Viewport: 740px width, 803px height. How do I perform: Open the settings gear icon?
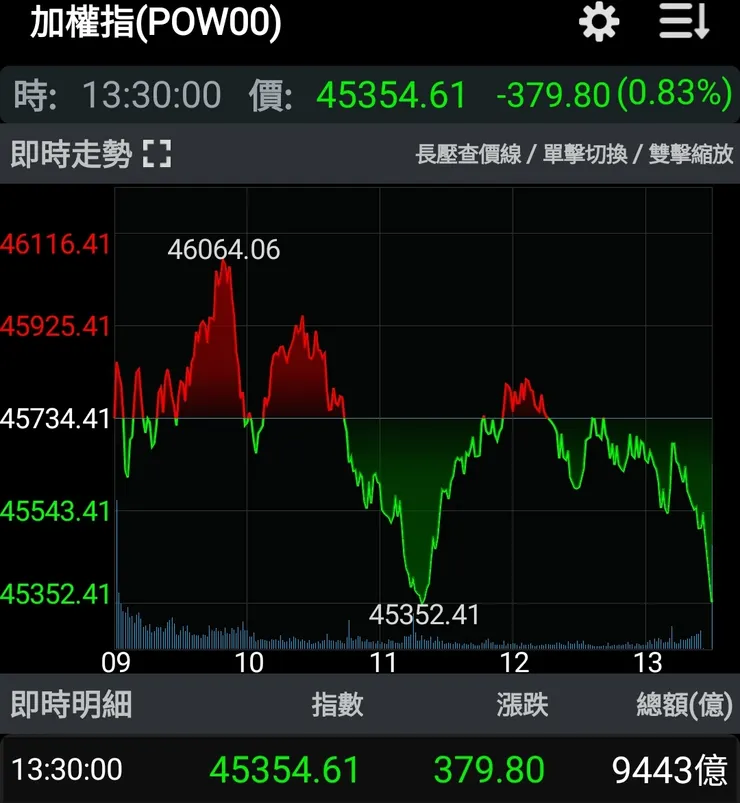[x=599, y=22]
